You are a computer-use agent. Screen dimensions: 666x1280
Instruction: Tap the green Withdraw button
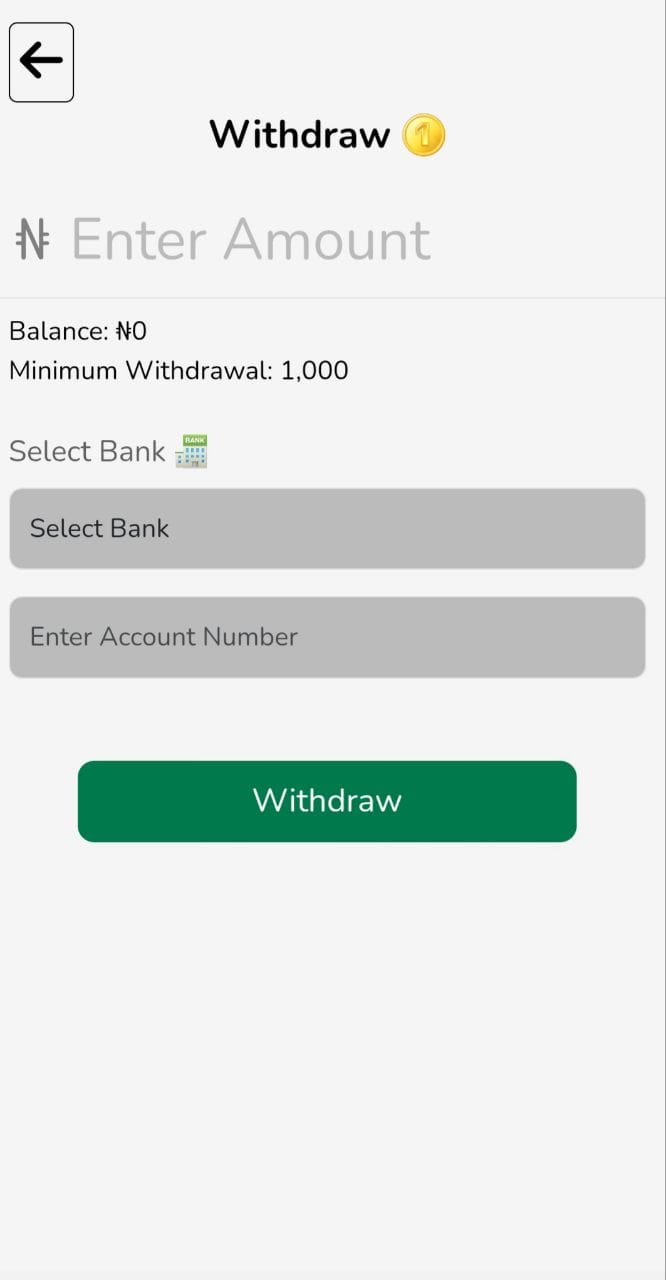(x=327, y=801)
